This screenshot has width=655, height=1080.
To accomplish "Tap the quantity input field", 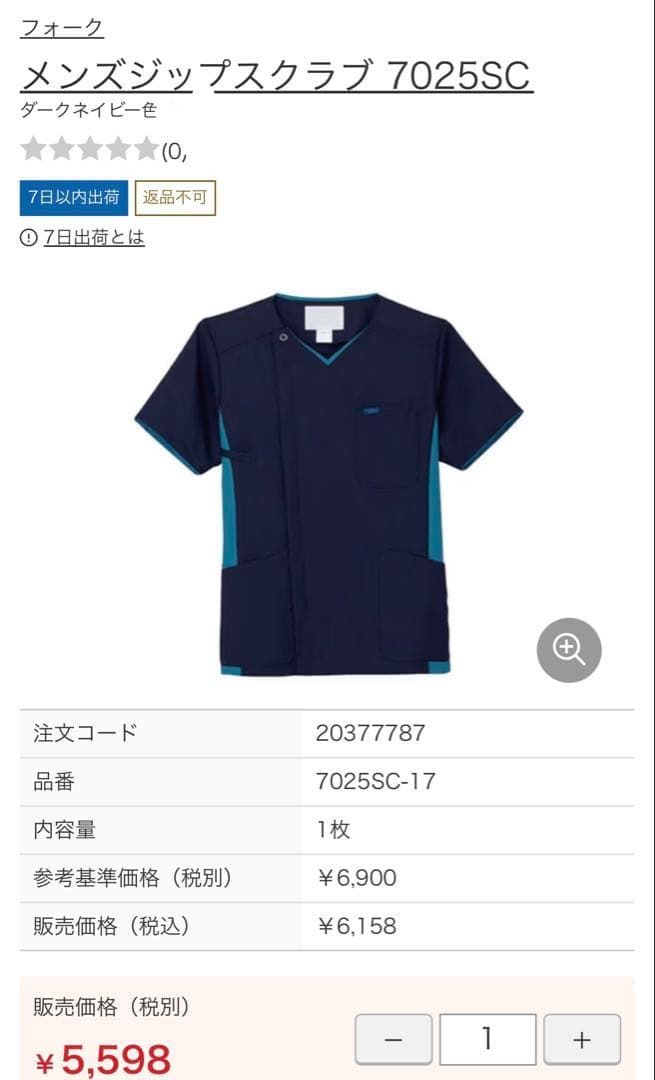I will pyautogui.click(x=487, y=1040).
